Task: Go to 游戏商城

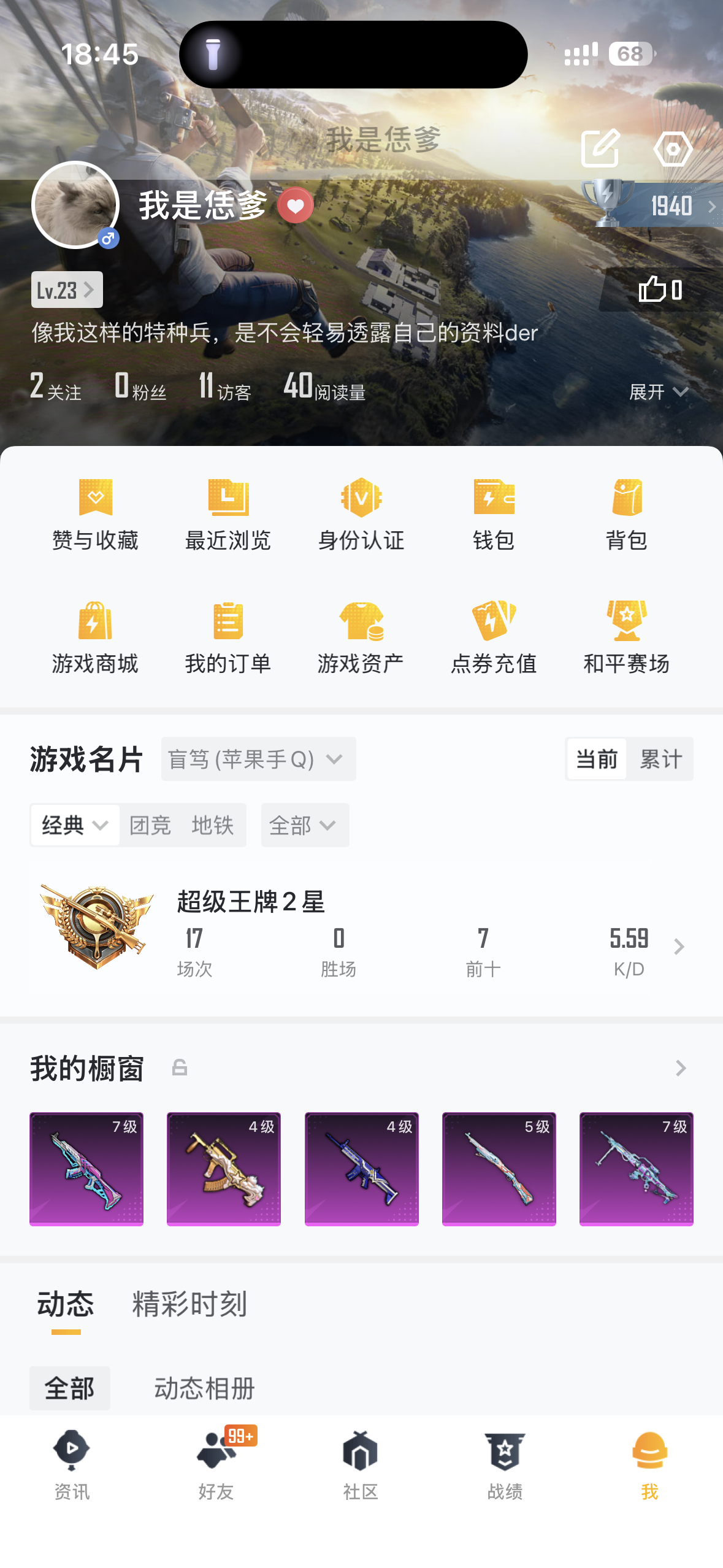Action: coord(95,638)
